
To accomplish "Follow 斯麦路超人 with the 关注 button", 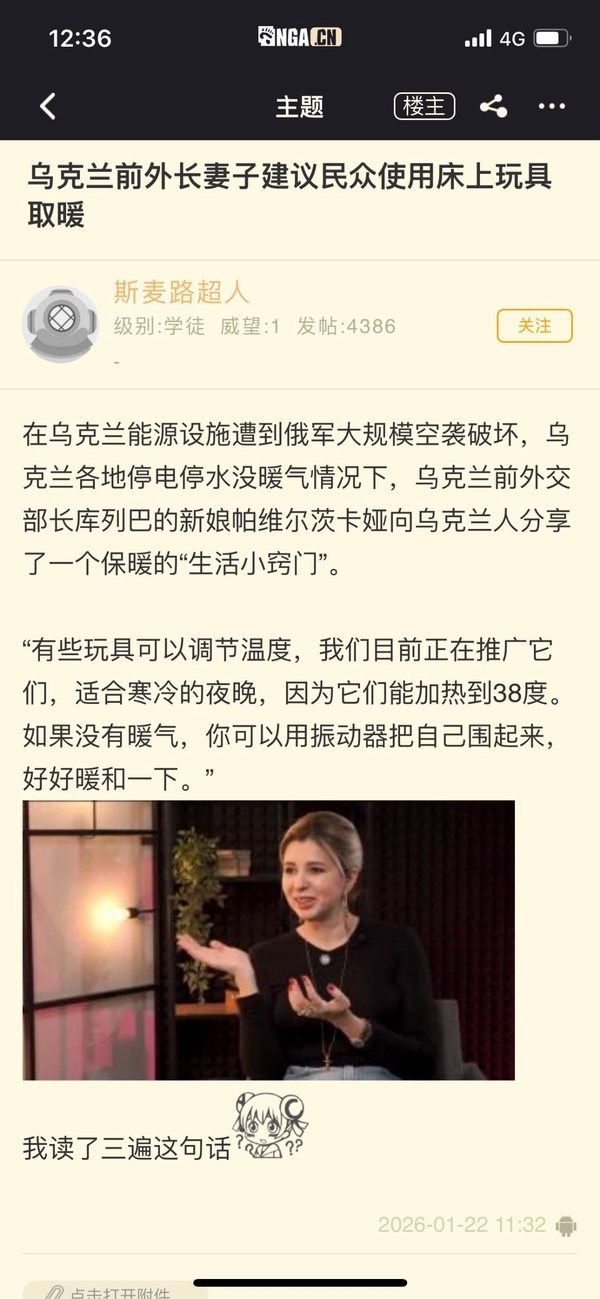I will 534,326.
